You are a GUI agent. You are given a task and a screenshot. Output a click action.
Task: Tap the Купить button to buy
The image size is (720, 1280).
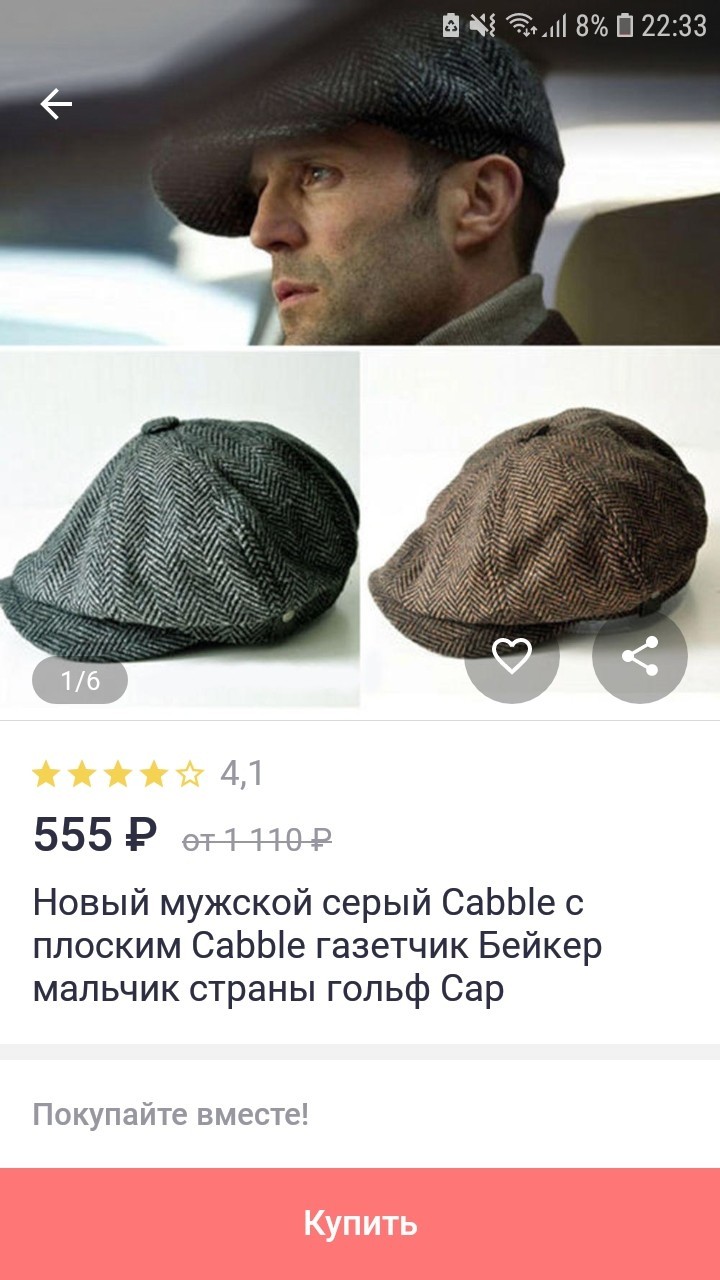tap(360, 1224)
